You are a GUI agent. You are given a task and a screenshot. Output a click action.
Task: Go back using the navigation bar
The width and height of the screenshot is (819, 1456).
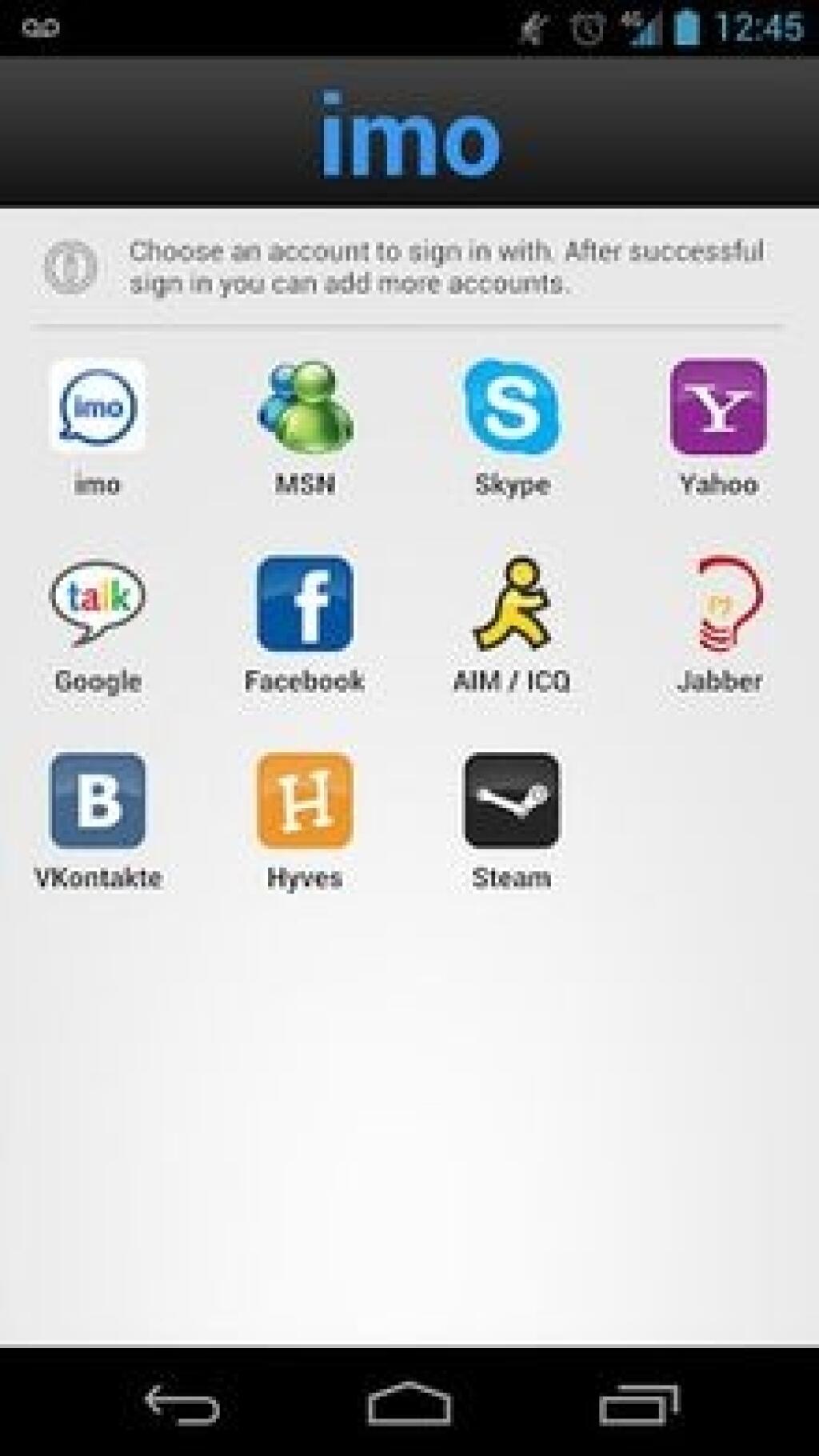pyautogui.click(x=182, y=1404)
